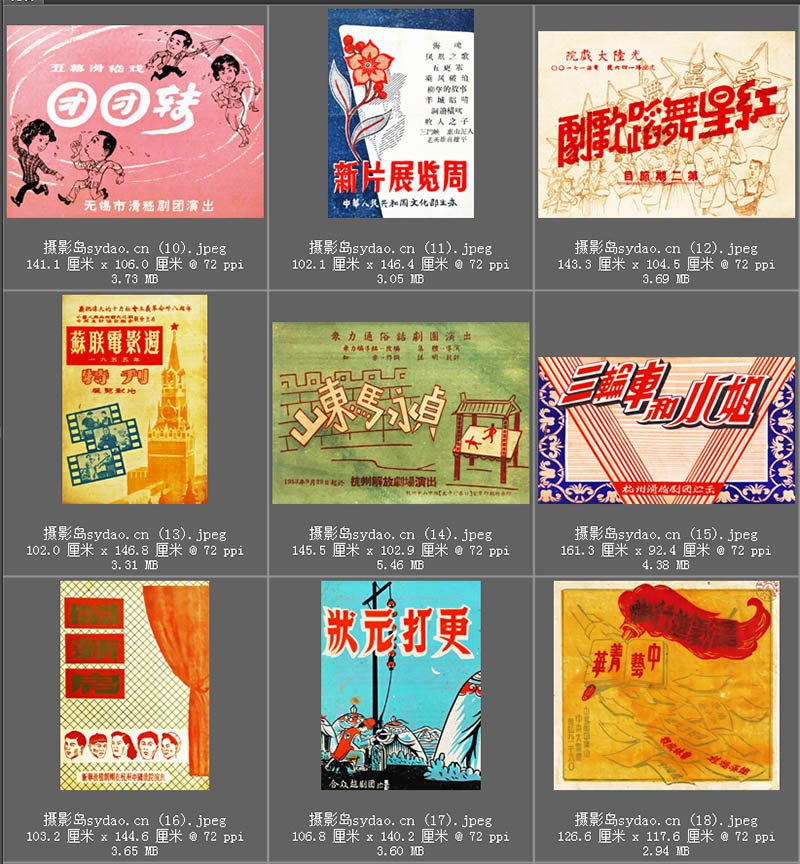Open the file sydao.cn (18).jpeg thumbnail
800x864 pixels.
coord(666,685)
